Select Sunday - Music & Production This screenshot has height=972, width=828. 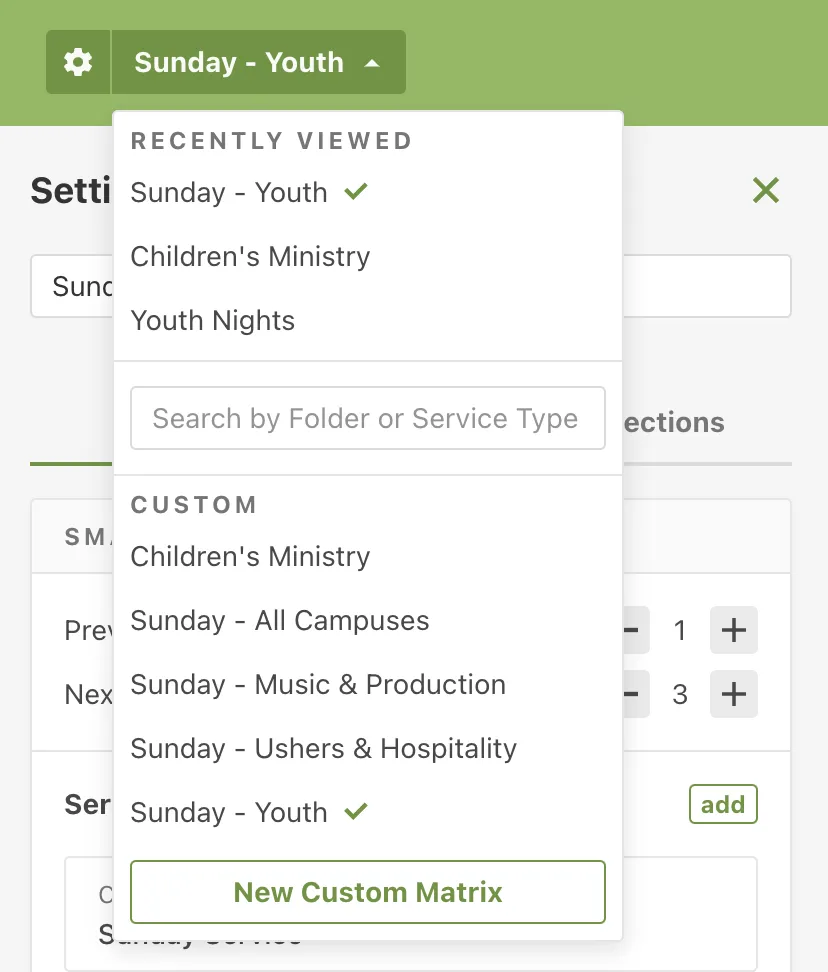pyautogui.click(x=318, y=684)
